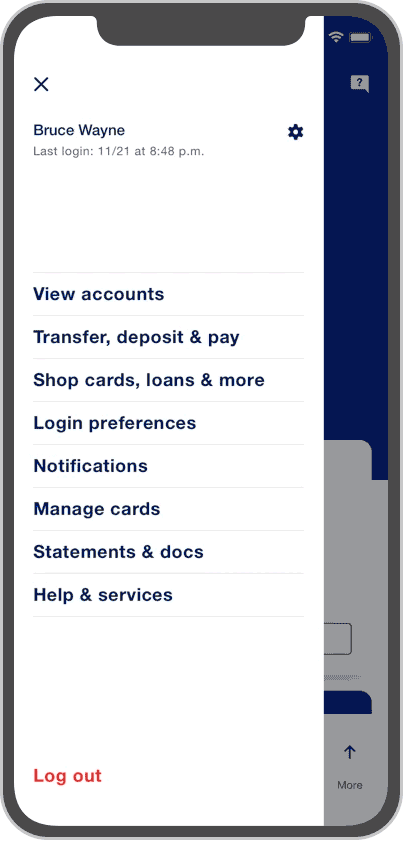Go to Help & services
Viewport: 420px width, 857px height.
[168, 595]
